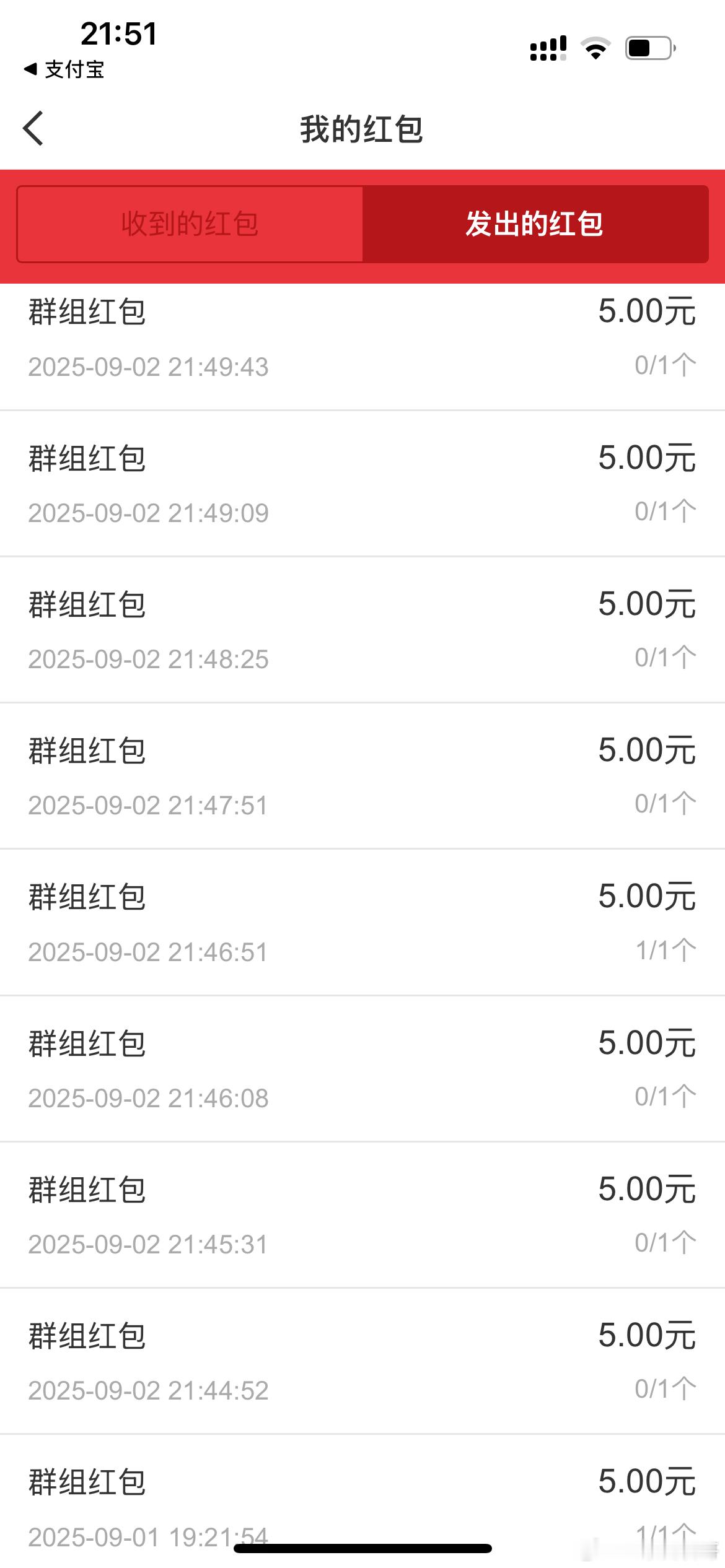Viewport: 725px width, 1568px height.
Task: Switch to the 收到的红包 tab
Action: point(190,224)
